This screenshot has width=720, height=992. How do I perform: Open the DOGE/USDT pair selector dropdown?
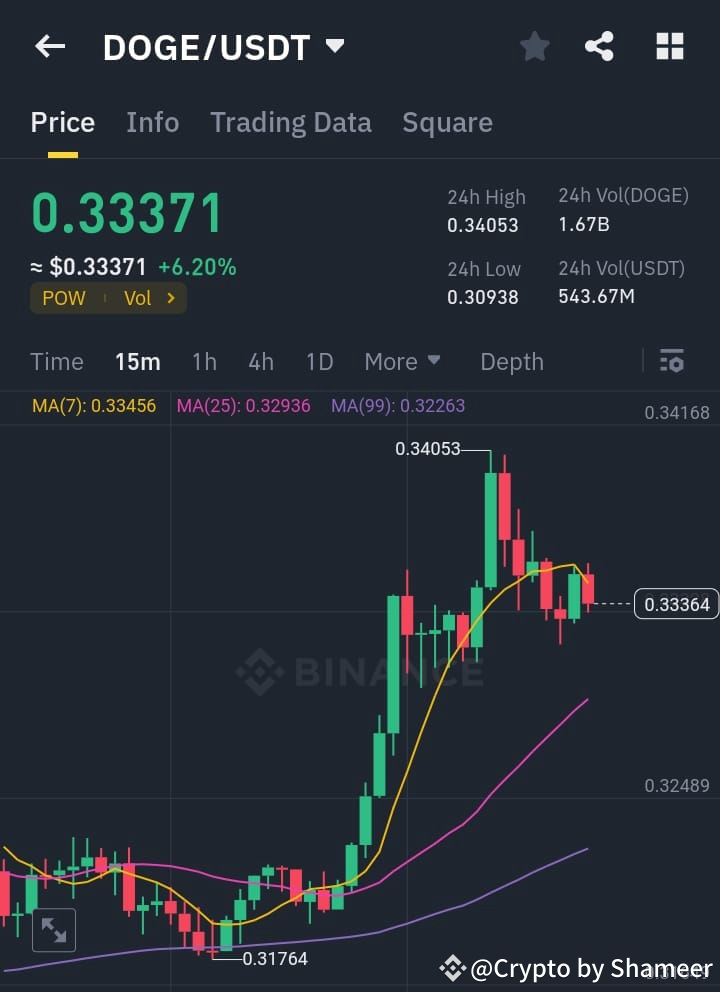tap(334, 44)
